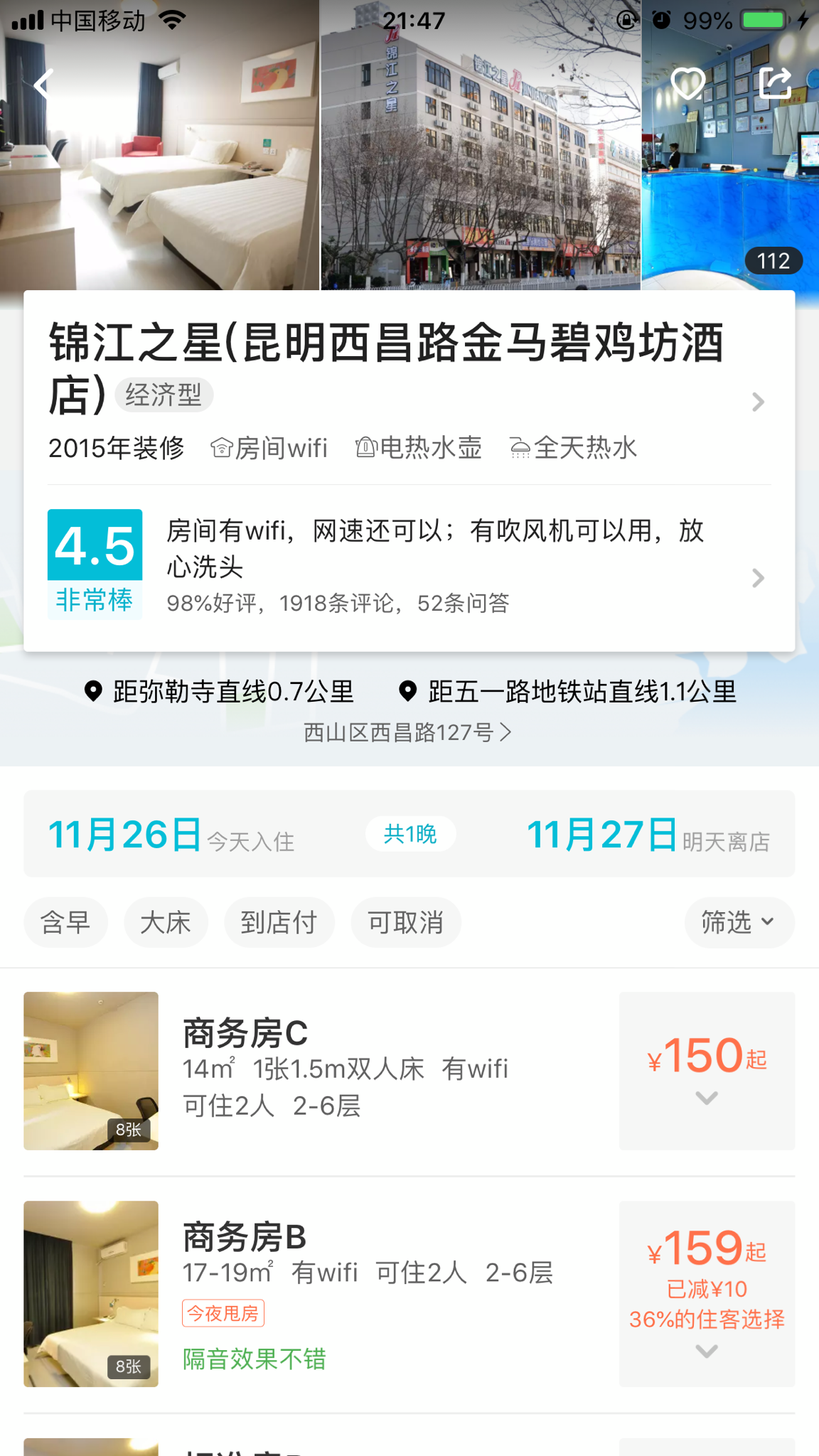Select the 大床 filter chip
The image size is (819, 1456).
click(166, 923)
